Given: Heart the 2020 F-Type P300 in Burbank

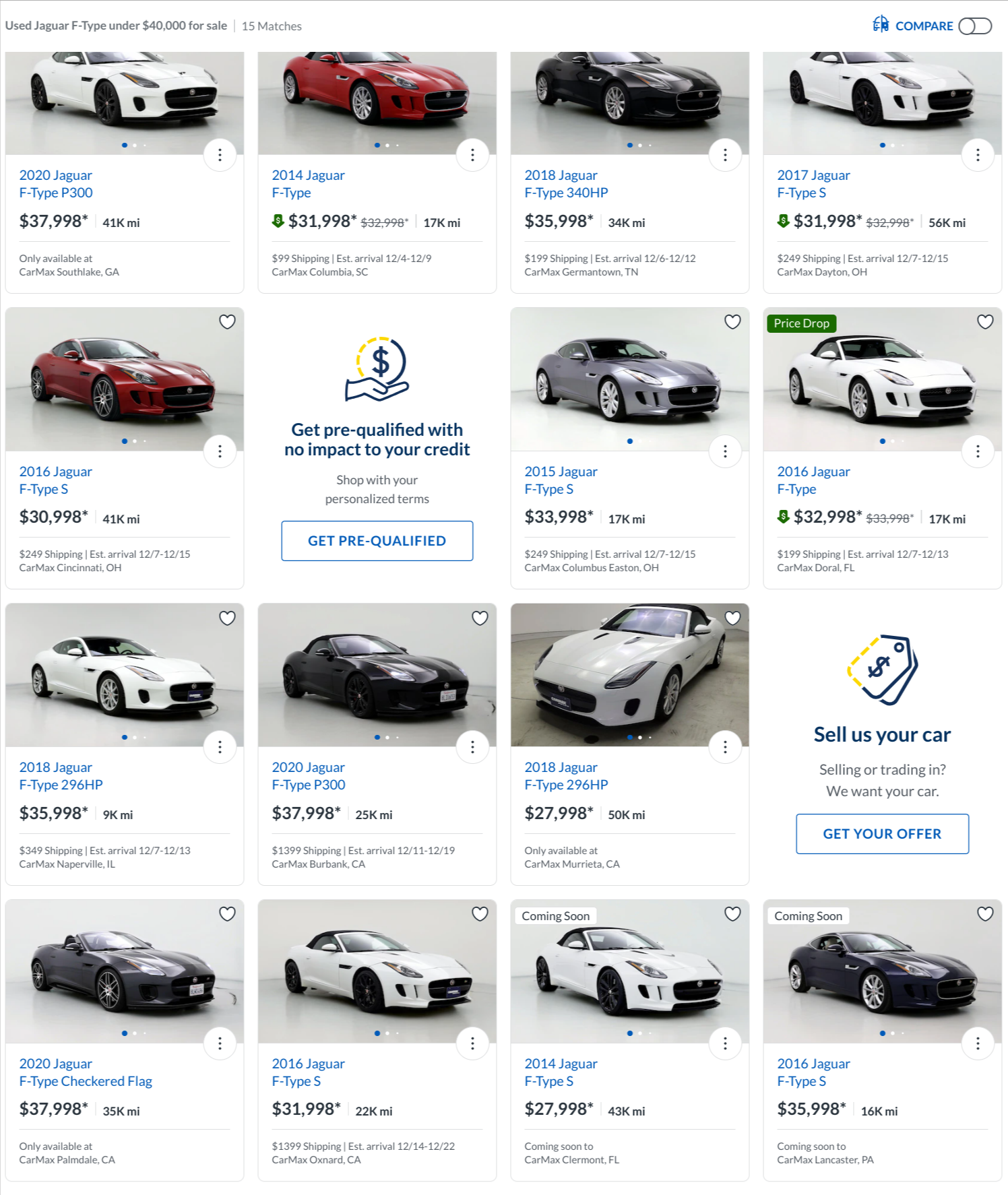Looking at the screenshot, I should tap(480, 618).
